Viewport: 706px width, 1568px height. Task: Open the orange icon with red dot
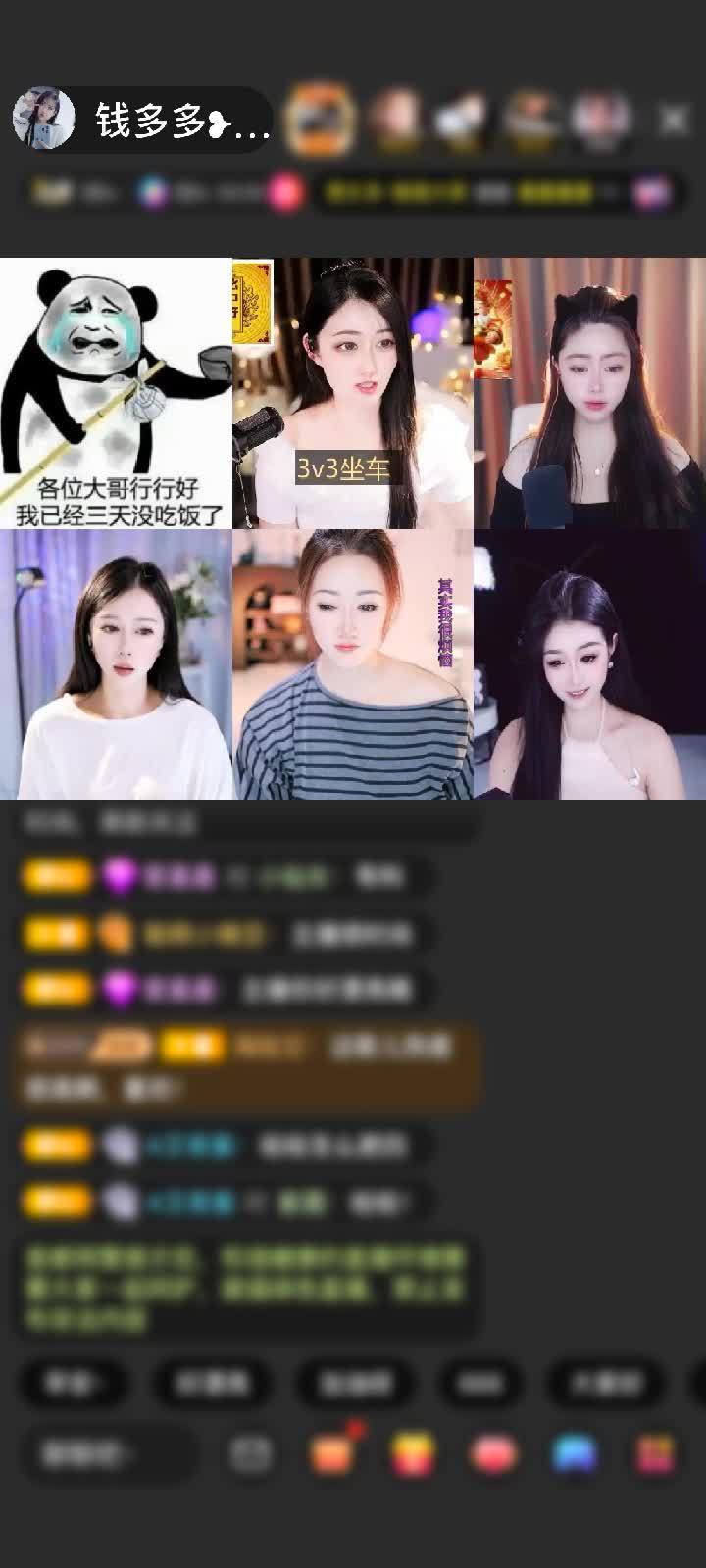333,1454
